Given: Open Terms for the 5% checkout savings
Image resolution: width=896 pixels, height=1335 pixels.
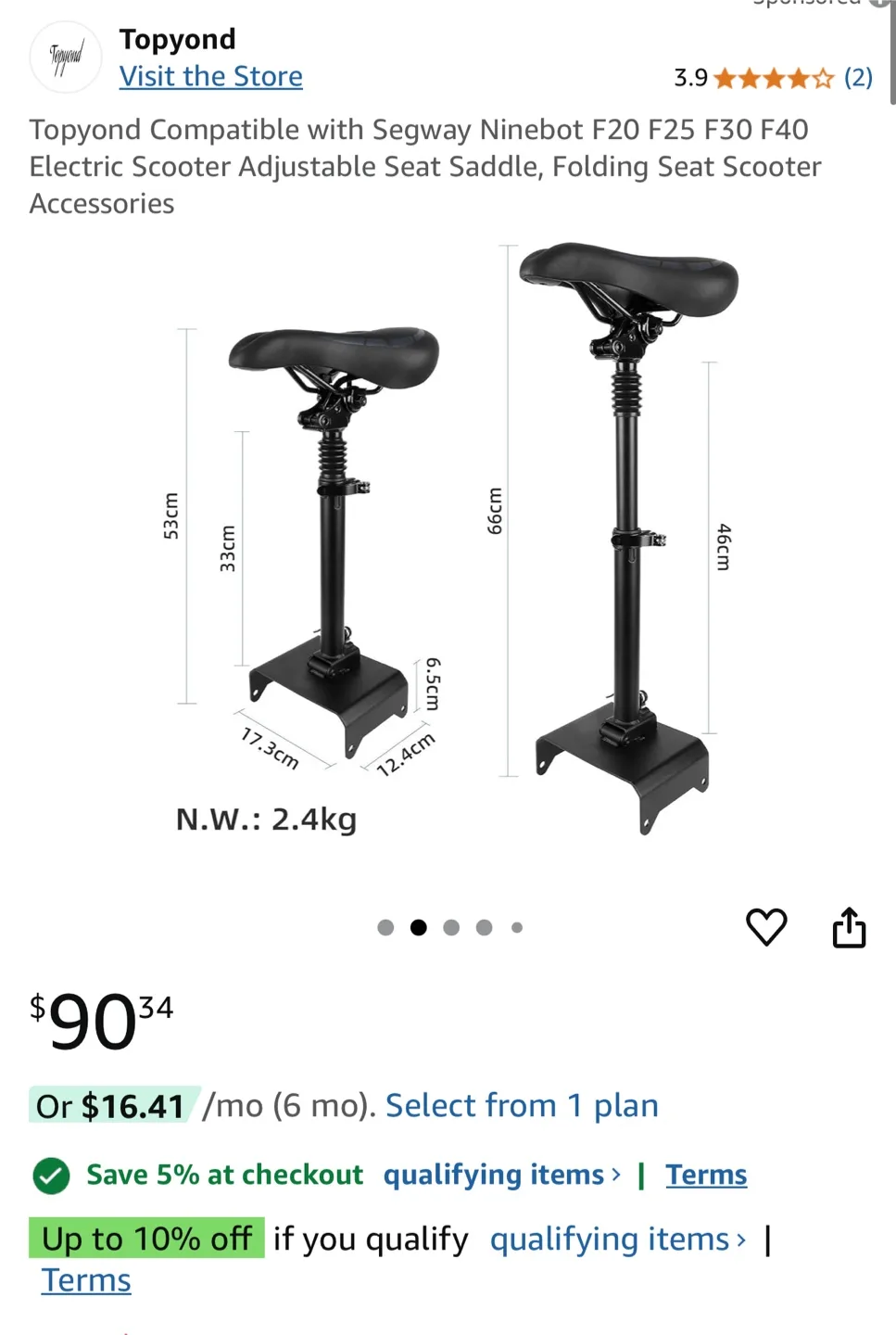Looking at the screenshot, I should coord(706,1175).
